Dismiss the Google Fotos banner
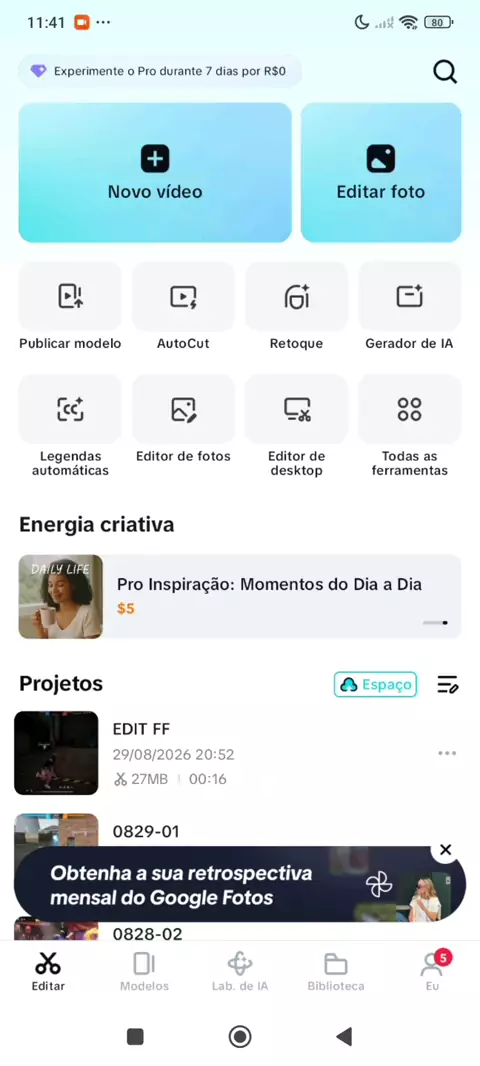This screenshot has width=480, height=1066. tap(445, 850)
